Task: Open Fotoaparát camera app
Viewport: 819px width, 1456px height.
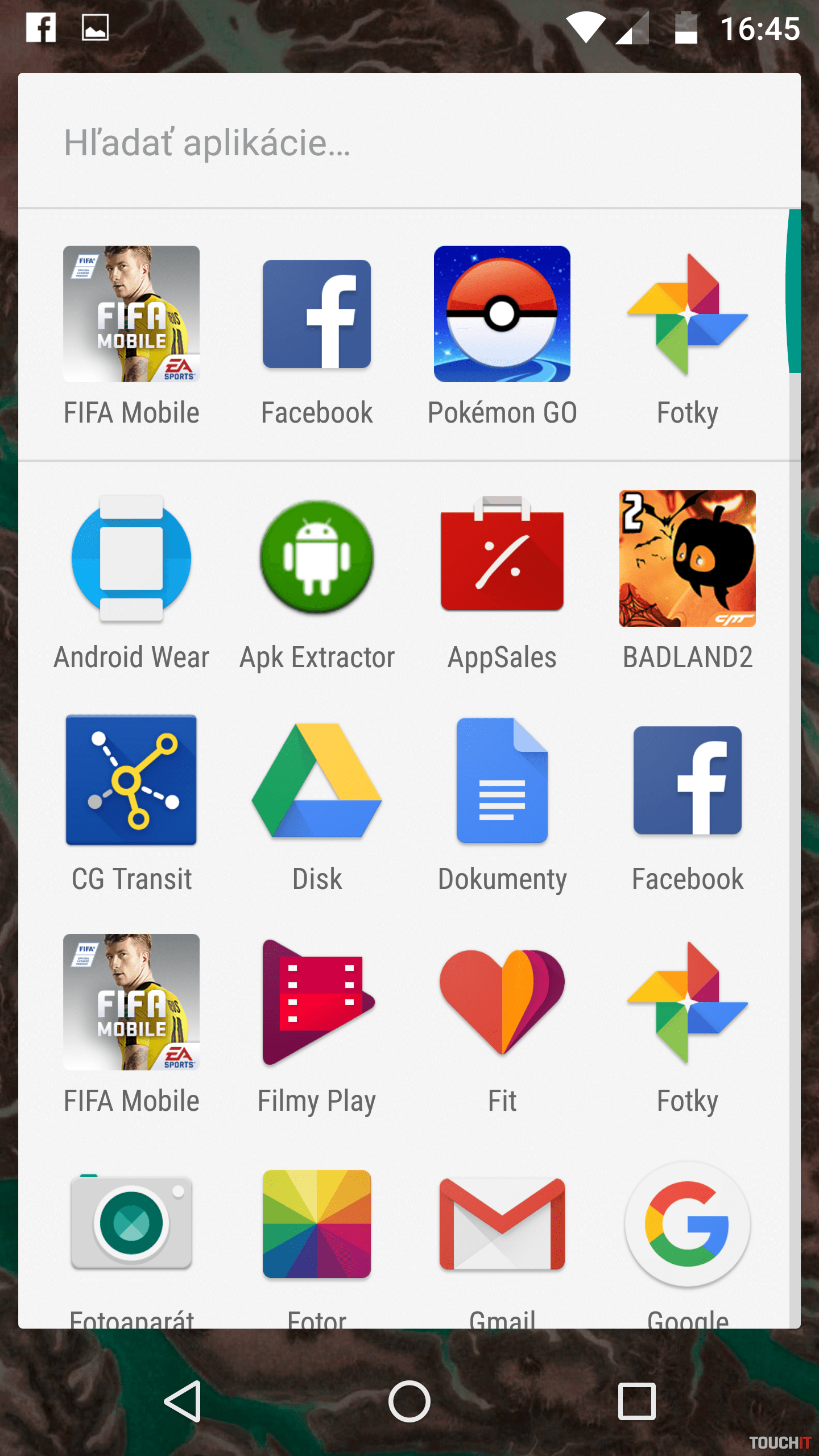Action: (x=131, y=1224)
